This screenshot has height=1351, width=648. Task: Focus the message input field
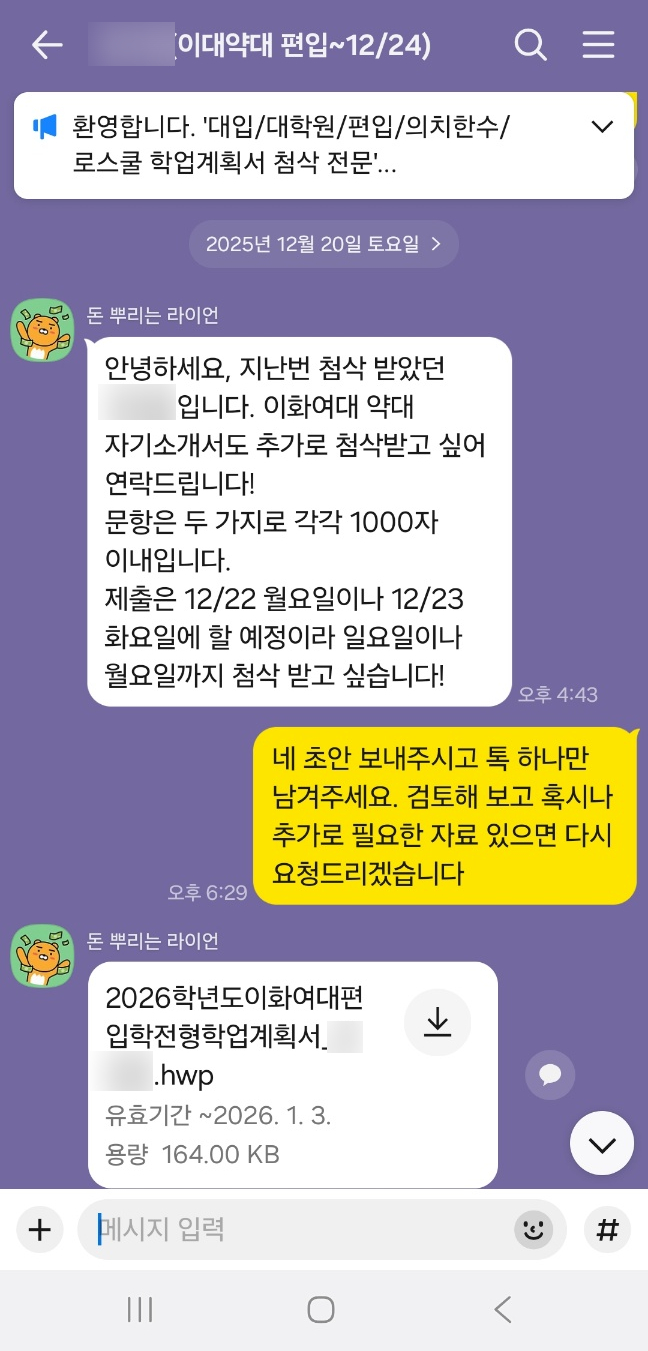point(300,1229)
